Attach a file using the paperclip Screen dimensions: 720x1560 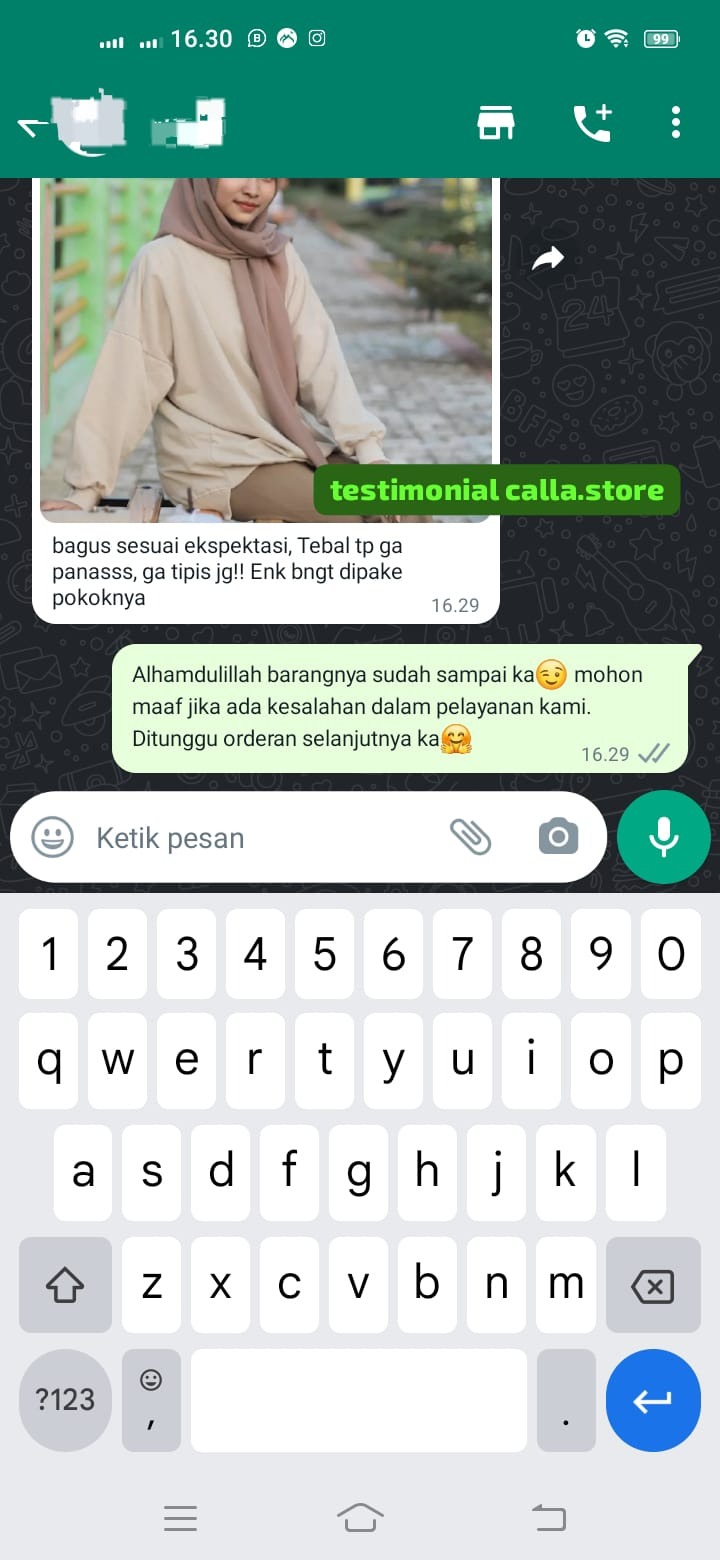[470, 837]
